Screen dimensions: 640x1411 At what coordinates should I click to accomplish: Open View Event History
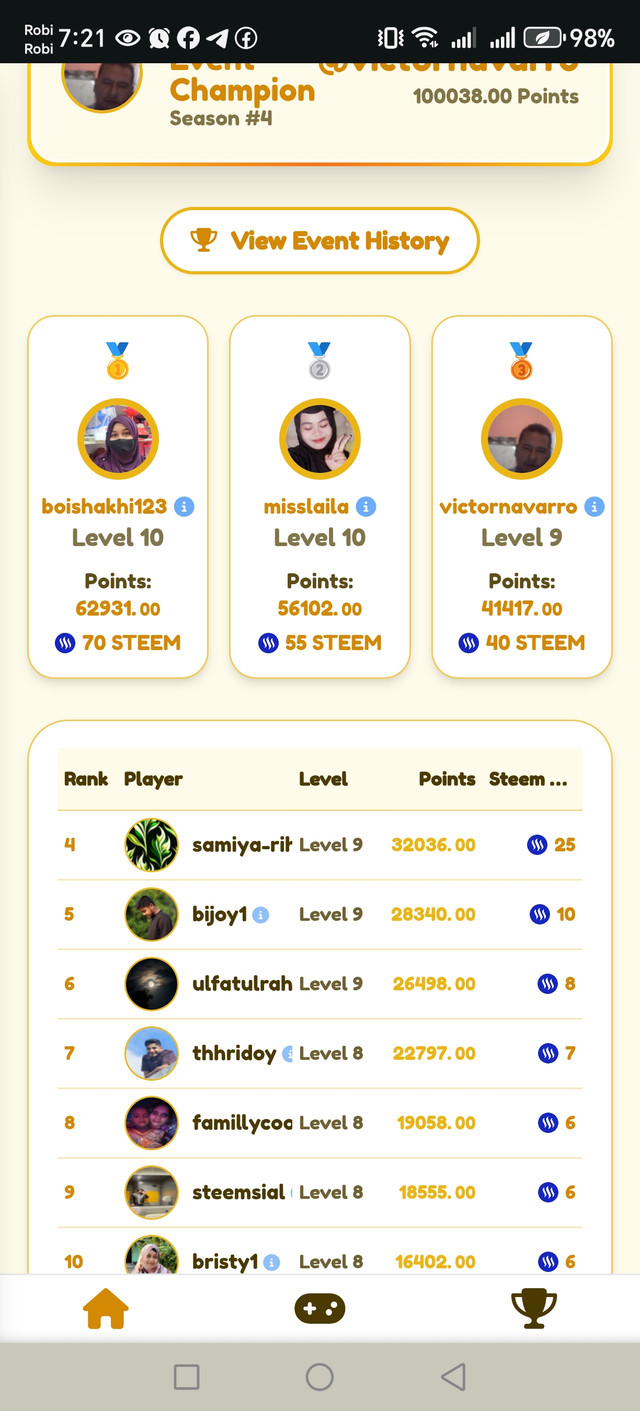[320, 241]
